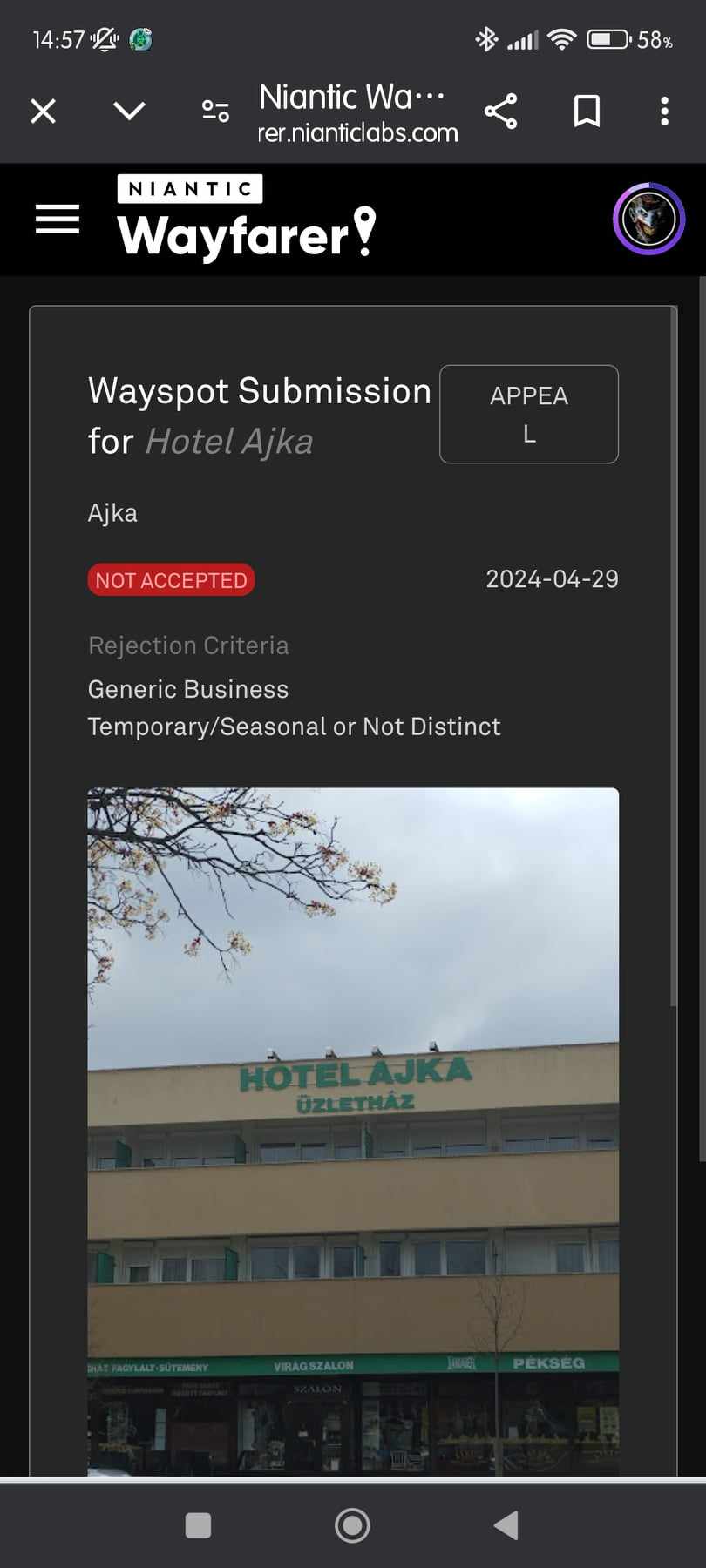Bookmark this page
The width and height of the screenshot is (706, 1568).
(587, 112)
